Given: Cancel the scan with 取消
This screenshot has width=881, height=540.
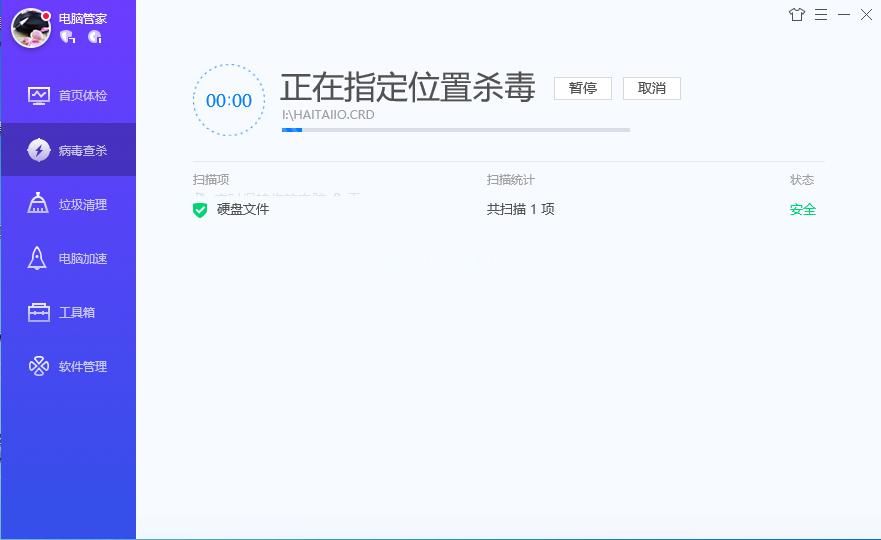Looking at the screenshot, I should click(651, 88).
